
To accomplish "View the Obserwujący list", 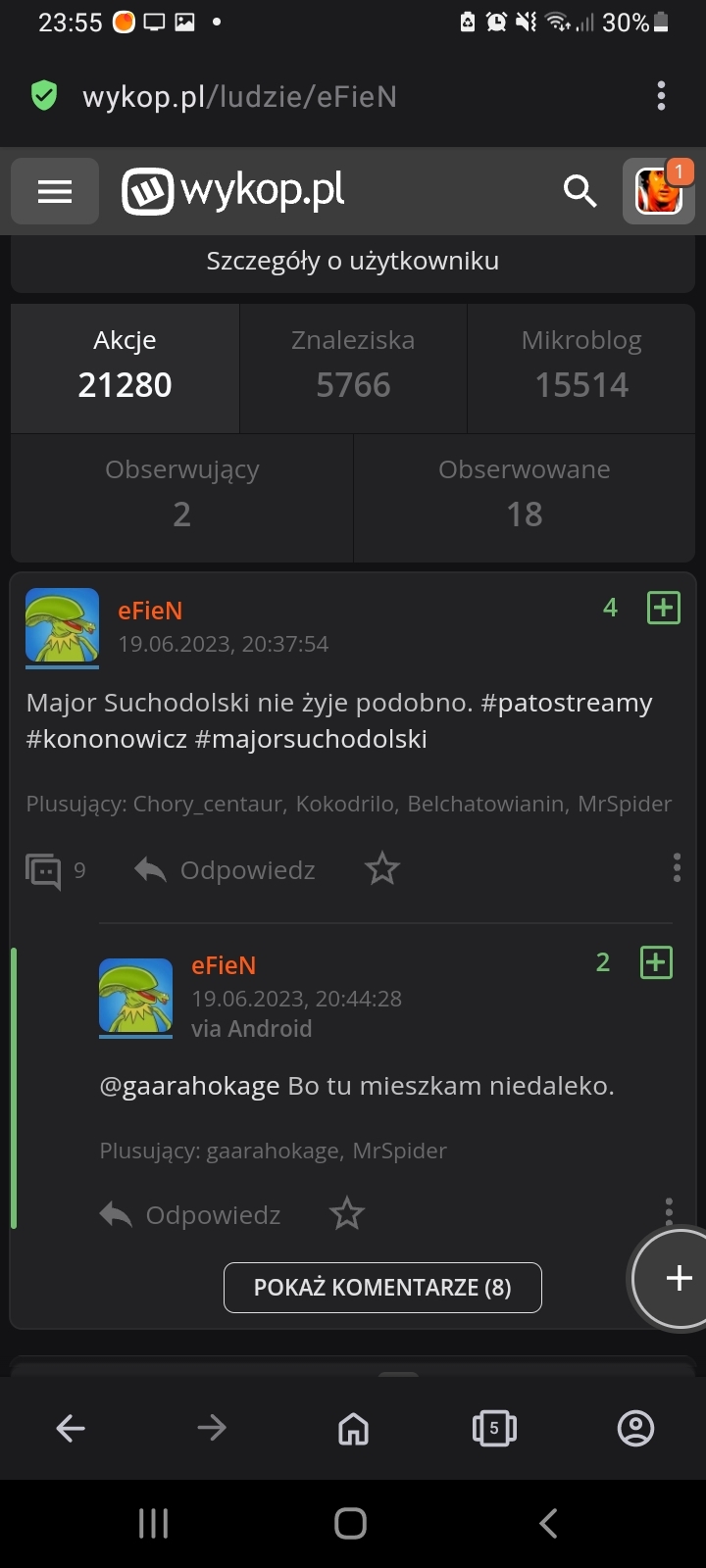I will [182, 495].
